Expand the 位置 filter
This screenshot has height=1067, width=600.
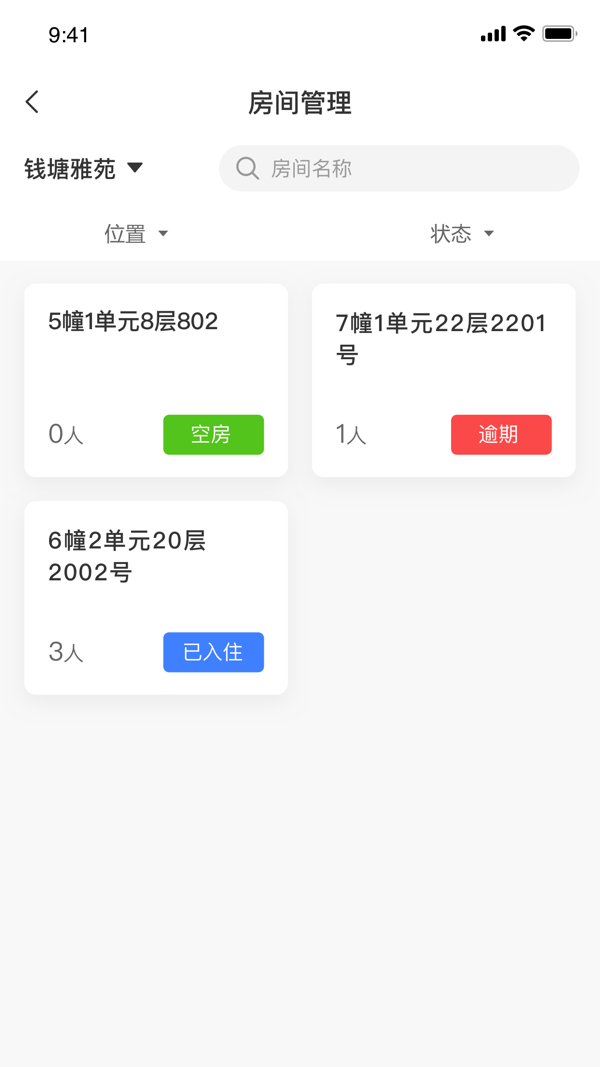point(136,234)
